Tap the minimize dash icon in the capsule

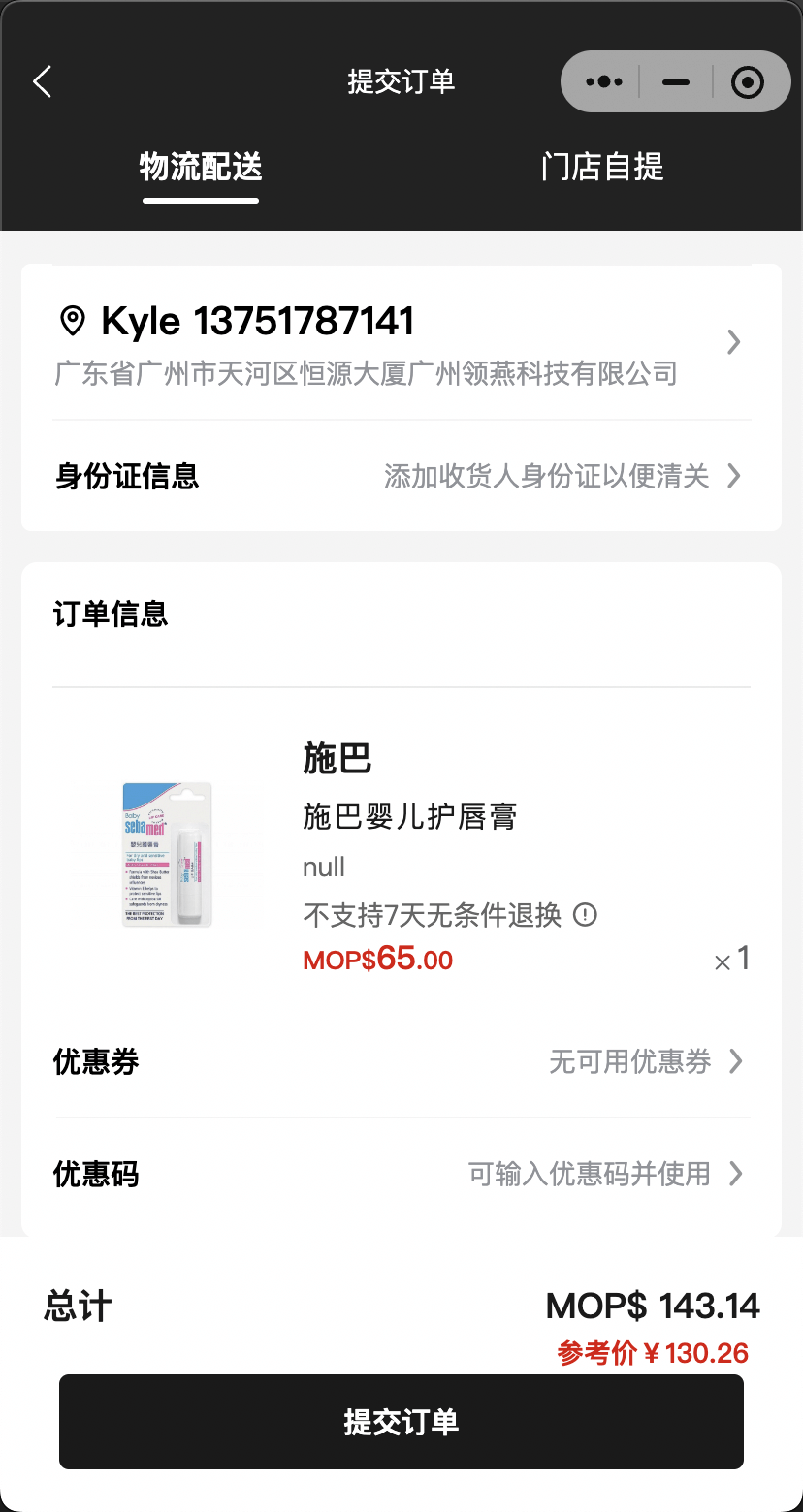point(675,81)
